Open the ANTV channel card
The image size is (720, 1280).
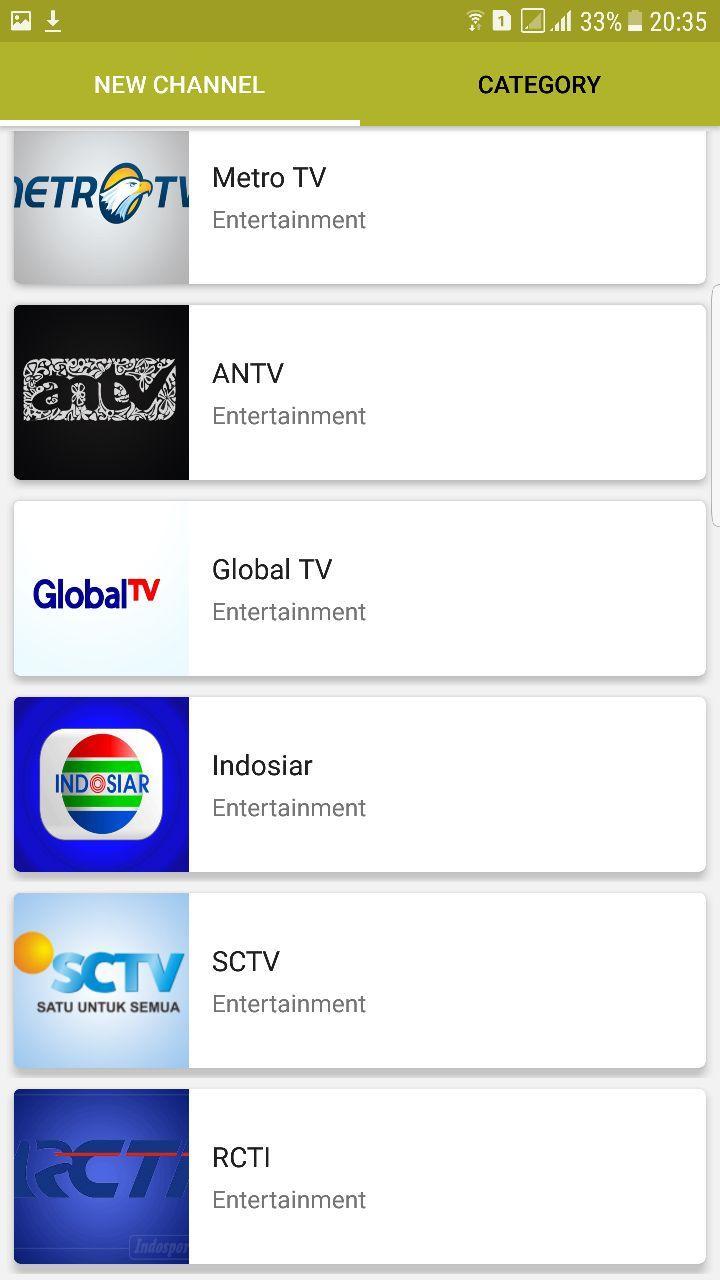pyautogui.click(x=360, y=392)
